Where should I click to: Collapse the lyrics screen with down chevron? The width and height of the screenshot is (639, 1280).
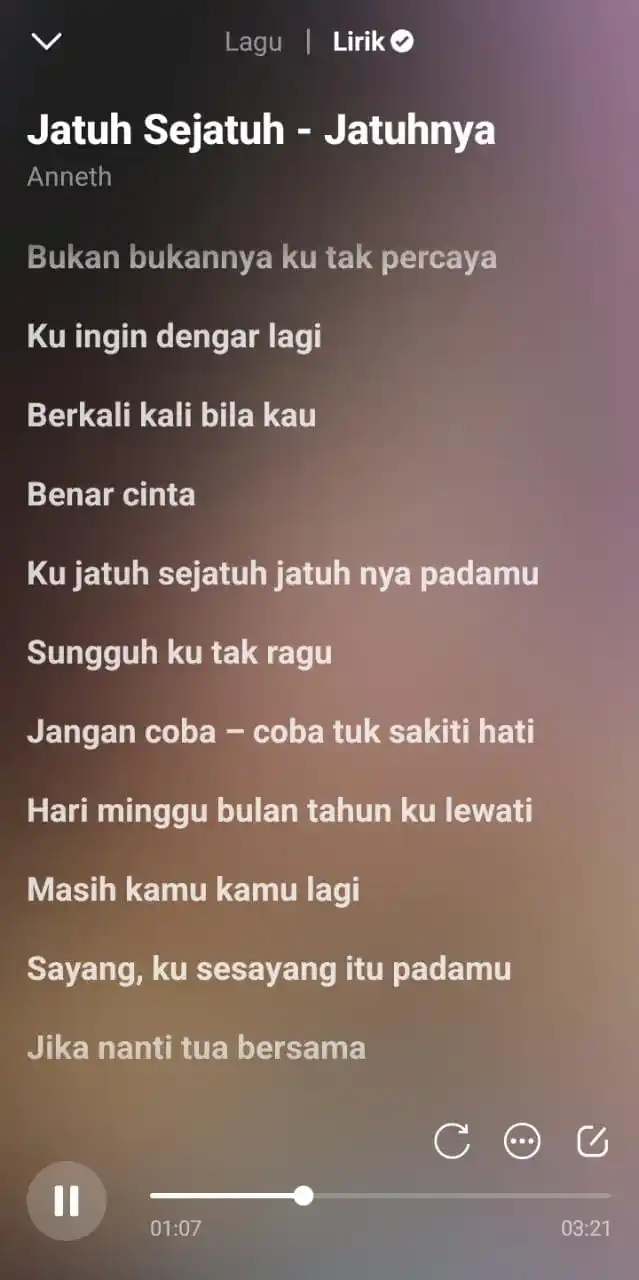46,41
